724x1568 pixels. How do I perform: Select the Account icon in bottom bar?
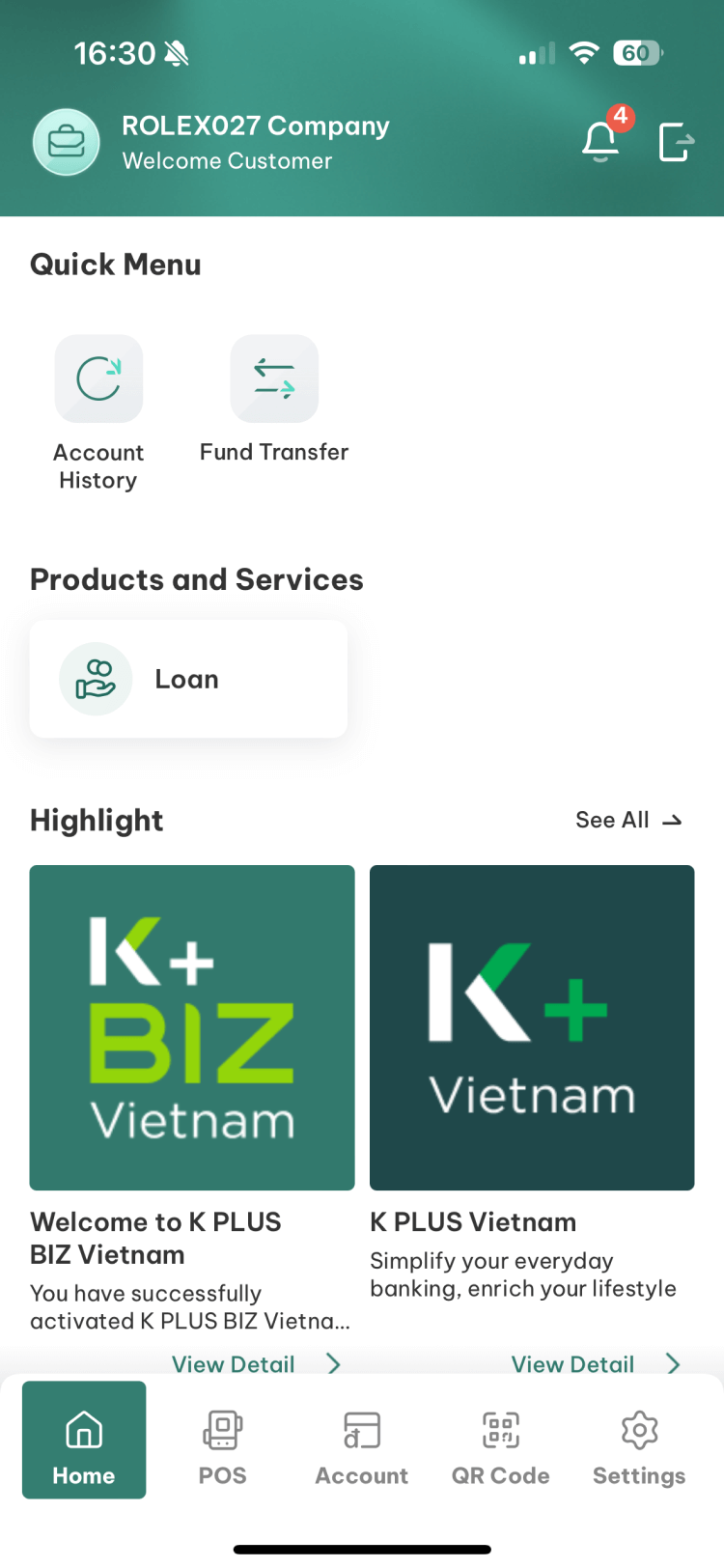click(x=361, y=1440)
